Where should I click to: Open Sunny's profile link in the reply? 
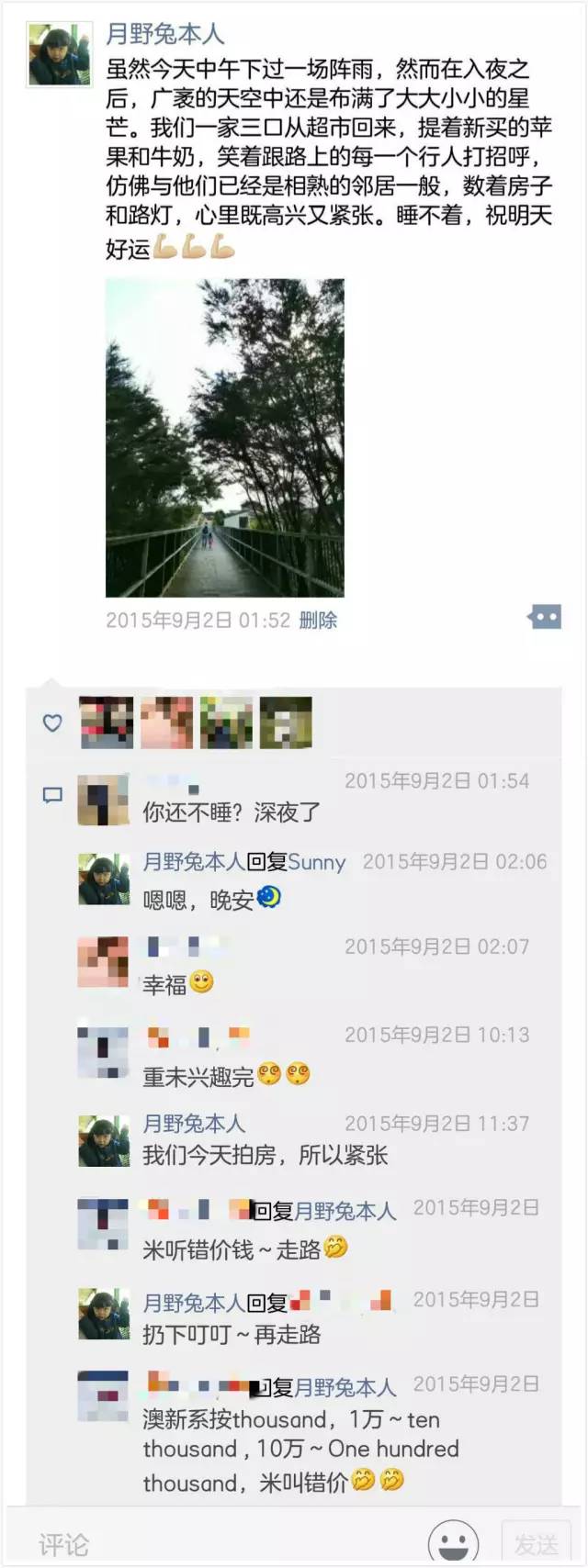click(317, 862)
